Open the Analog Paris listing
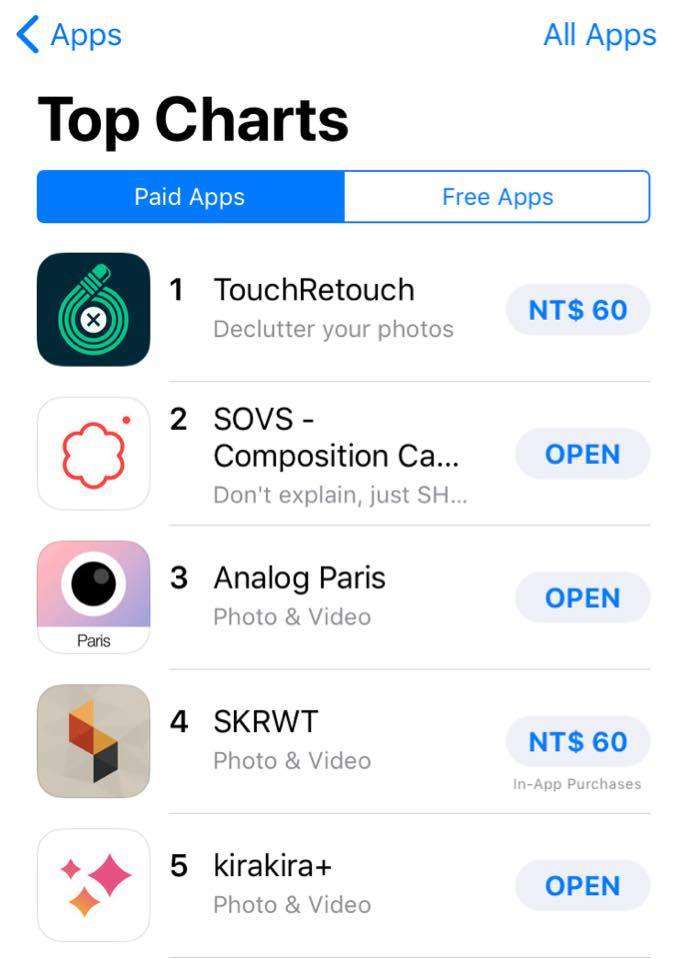The image size is (686, 959). pos(299,579)
